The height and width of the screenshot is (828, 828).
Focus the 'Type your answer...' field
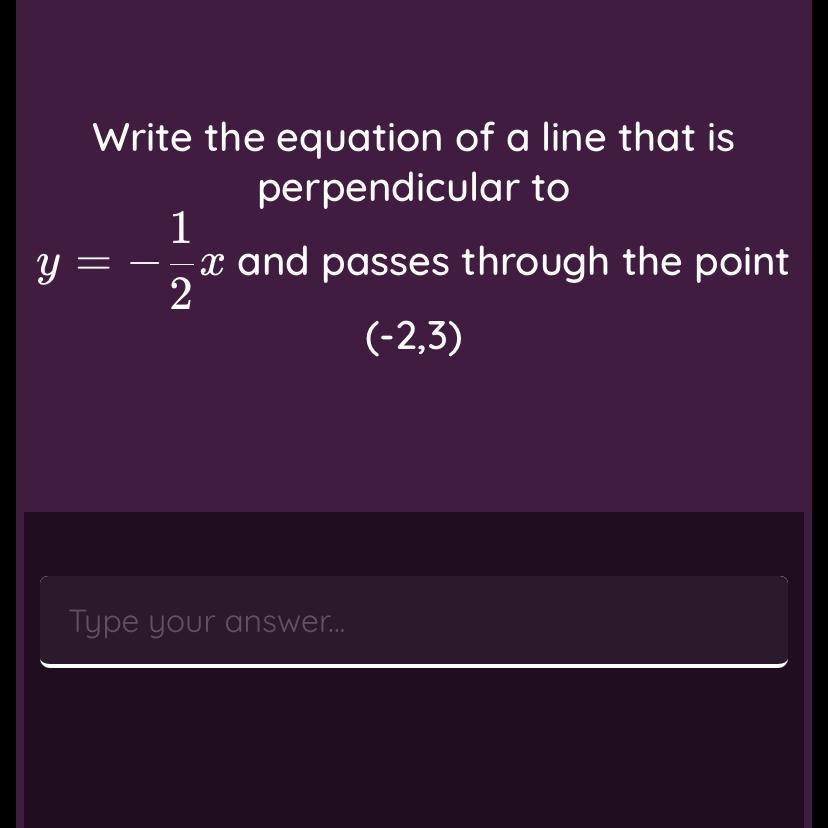point(413,621)
